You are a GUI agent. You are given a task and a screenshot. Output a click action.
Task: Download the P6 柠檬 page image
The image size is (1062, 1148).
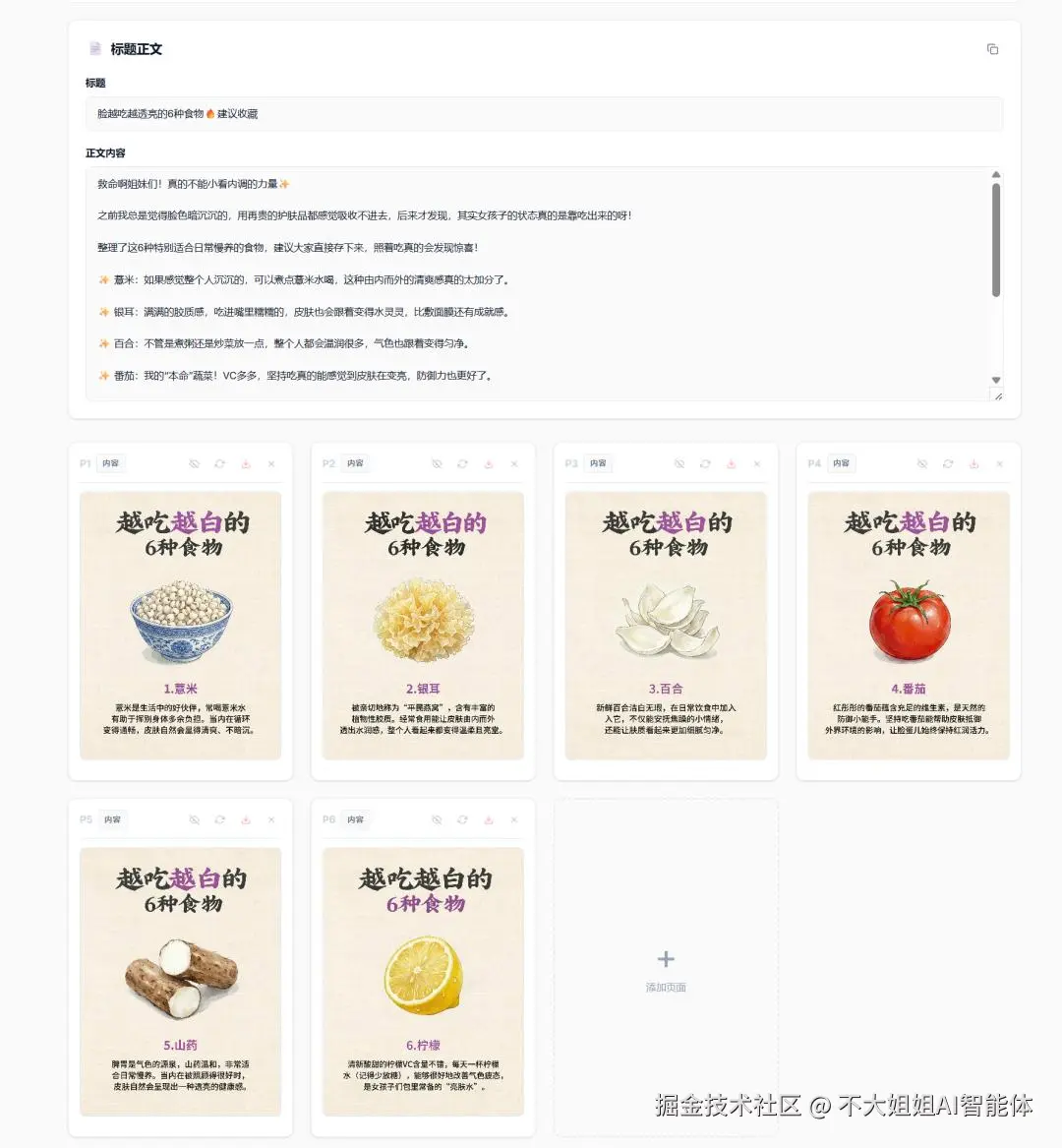489,819
